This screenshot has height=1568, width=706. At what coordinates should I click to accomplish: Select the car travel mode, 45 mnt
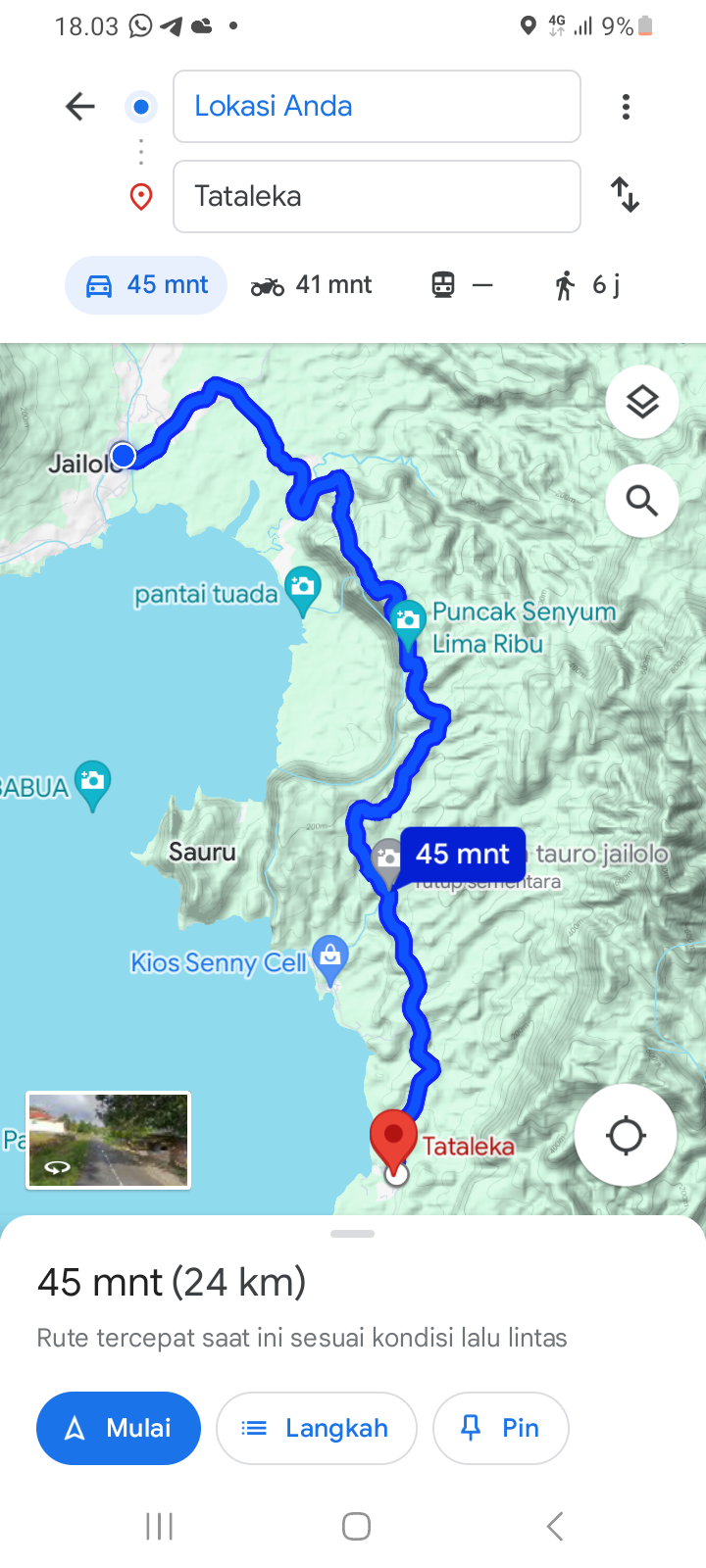(x=146, y=285)
